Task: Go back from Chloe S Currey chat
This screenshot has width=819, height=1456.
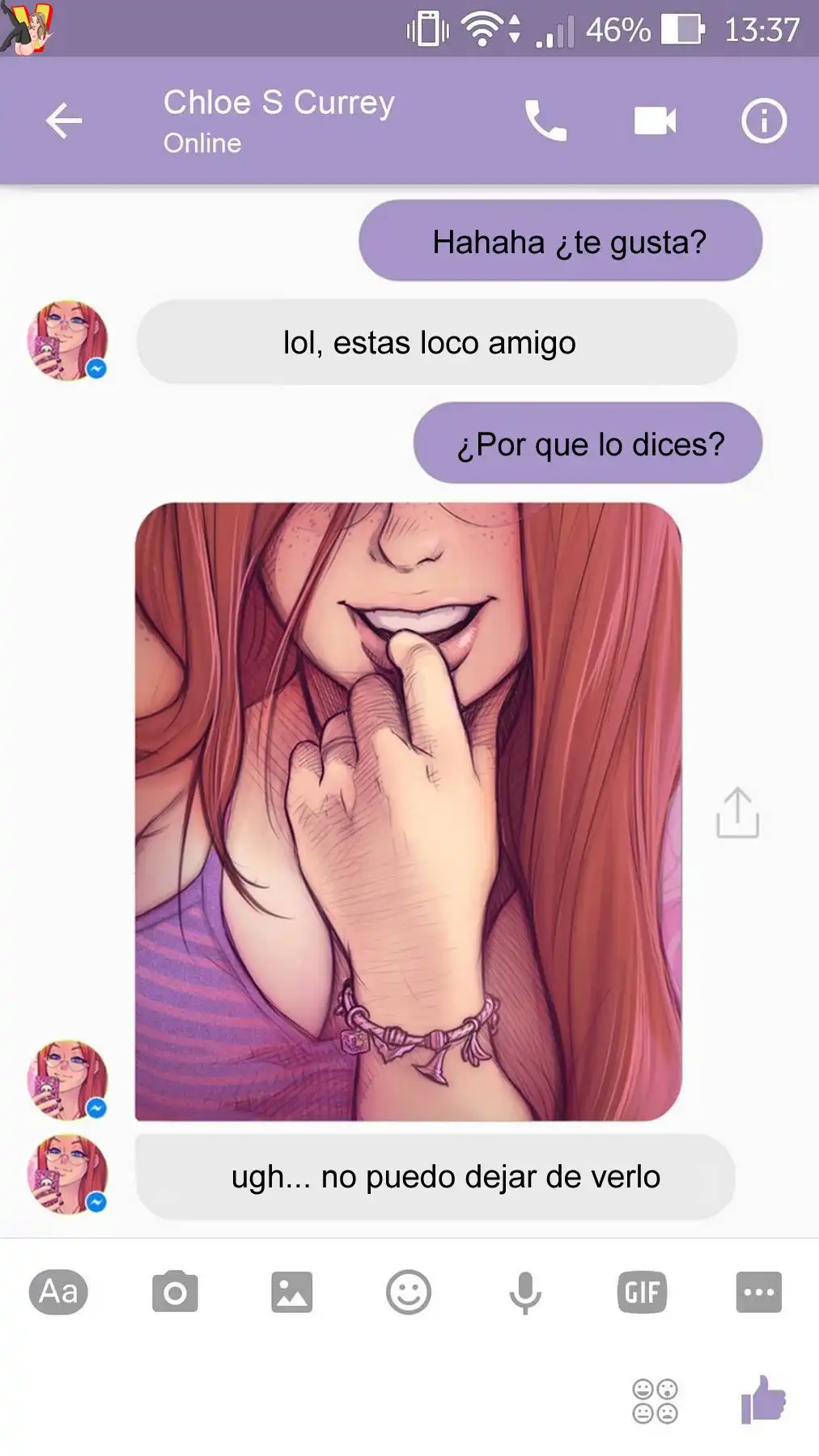Action: click(x=63, y=121)
